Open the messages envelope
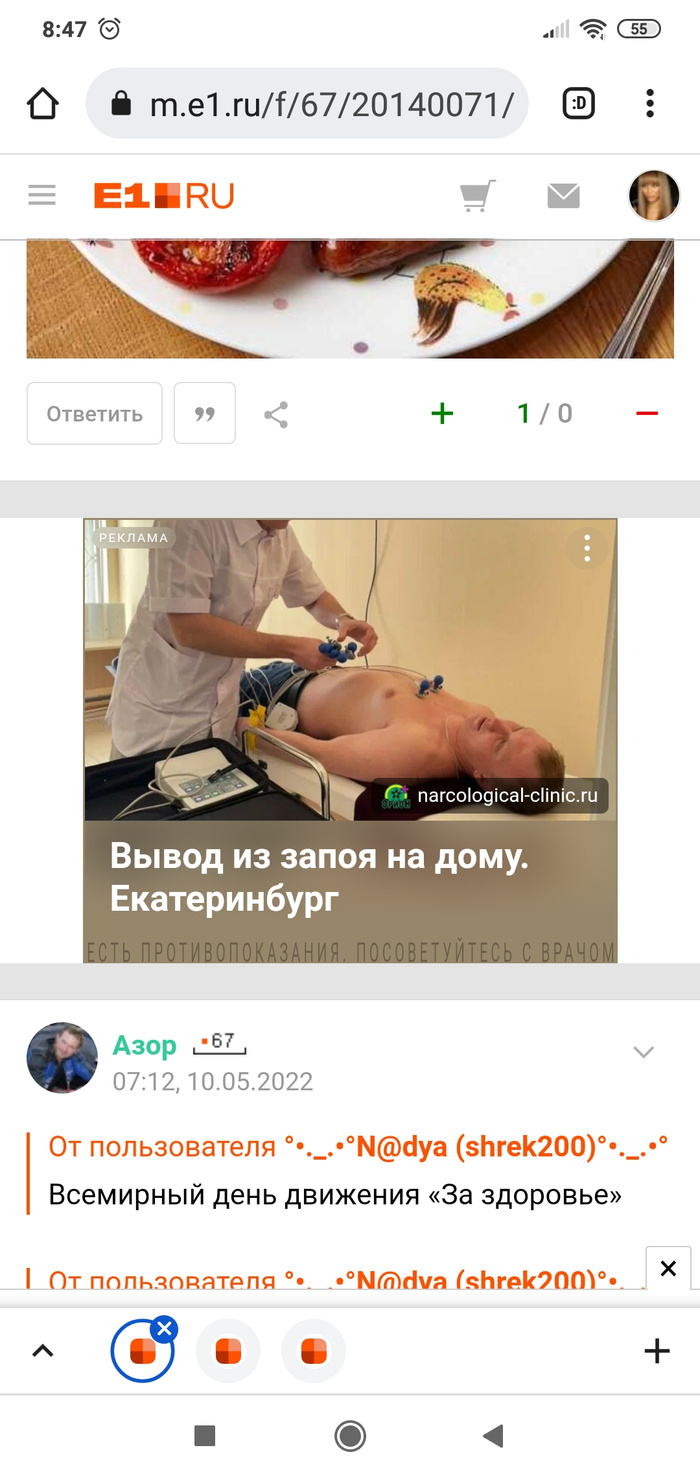 [x=563, y=196]
